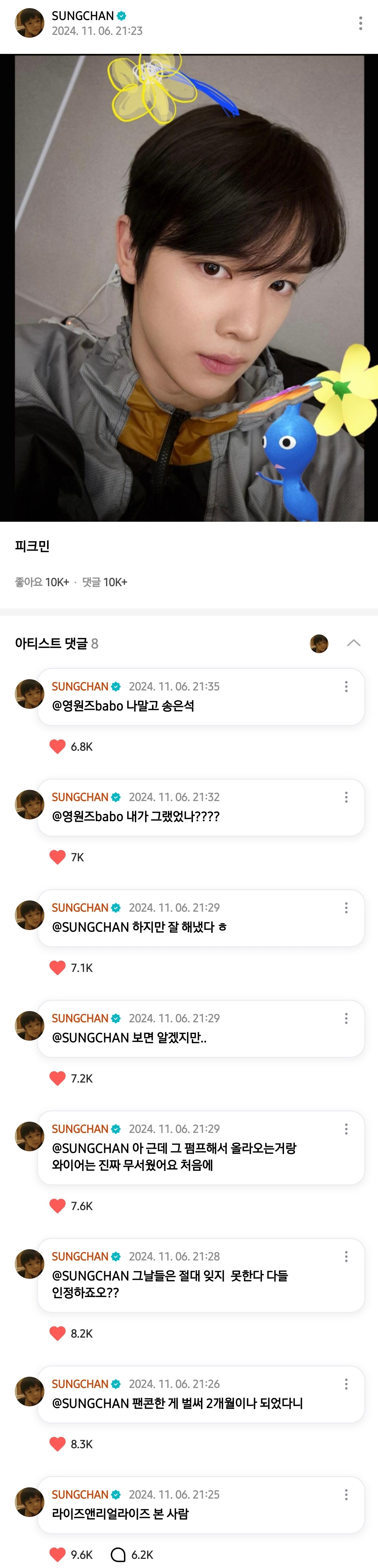Open options for the 21:26 comment
This screenshot has width=378, height=1568.
tap(346, 1384)
